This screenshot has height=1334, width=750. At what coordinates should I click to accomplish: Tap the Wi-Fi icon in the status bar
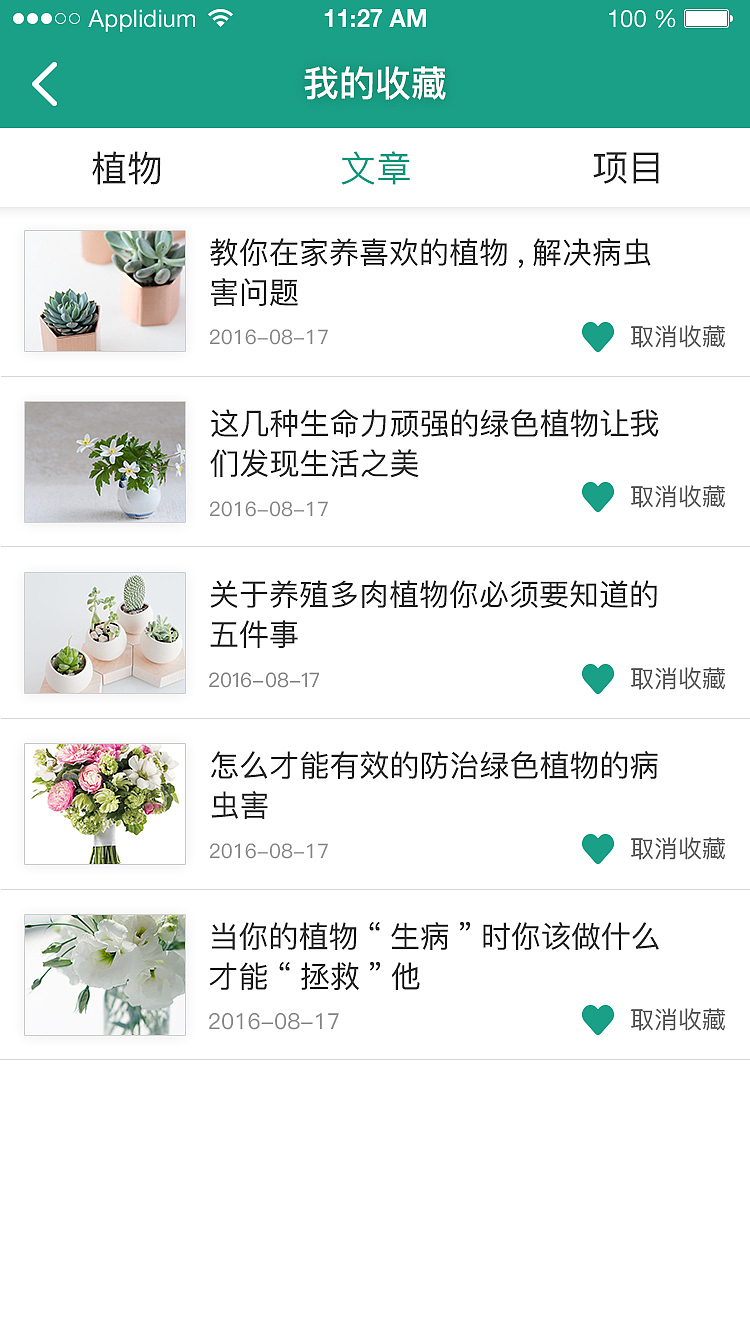[219, 17]
